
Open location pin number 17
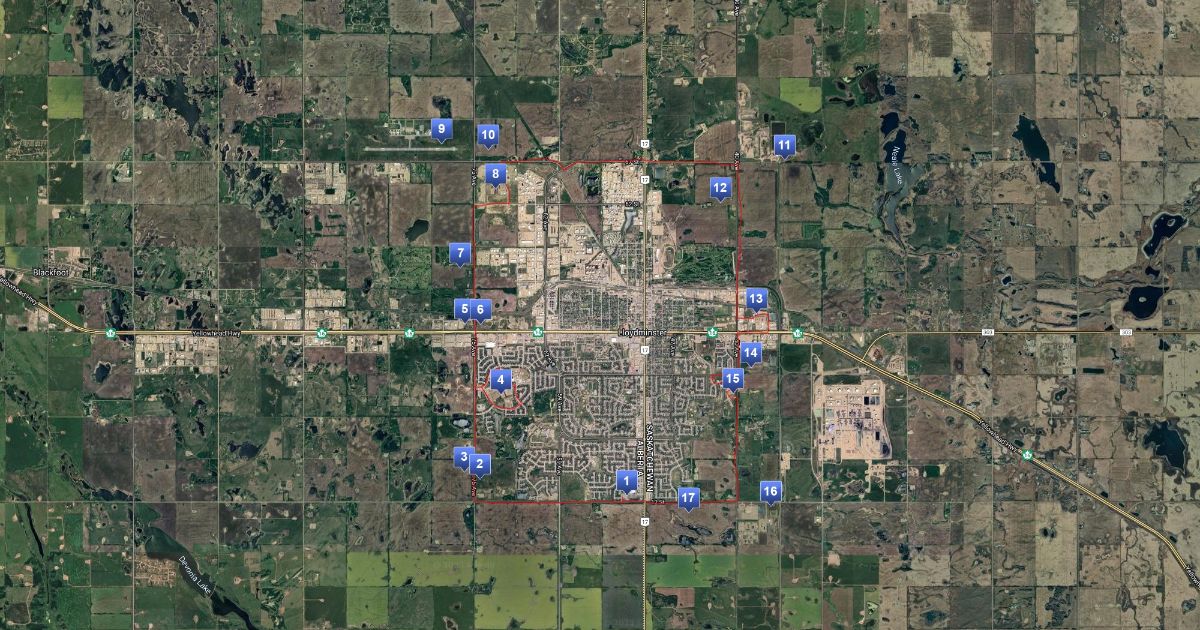688,497
